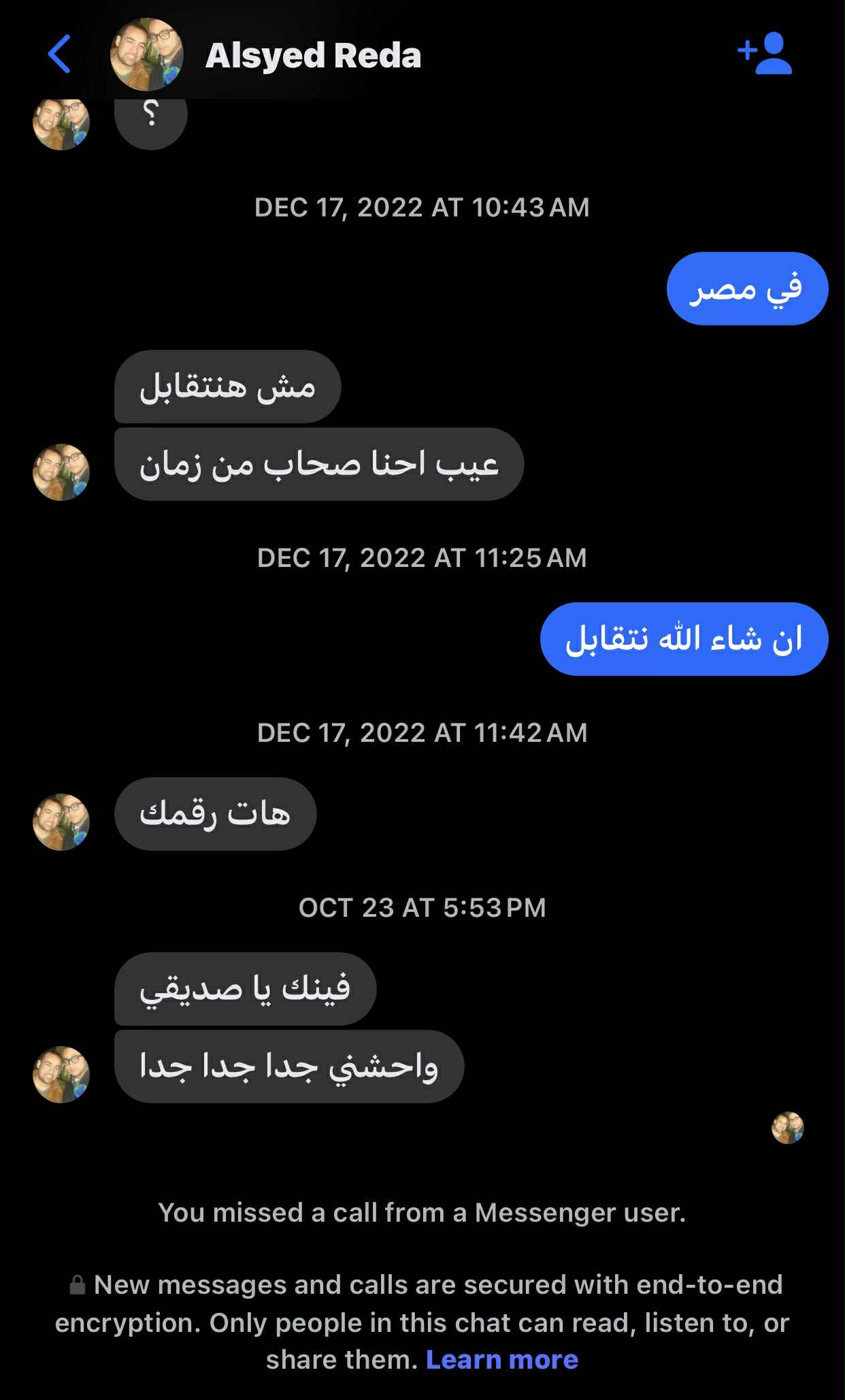Tap sender avatar beside 'هات رقمك' message
The image size is (845, 1400).
[x=61, y=821]
